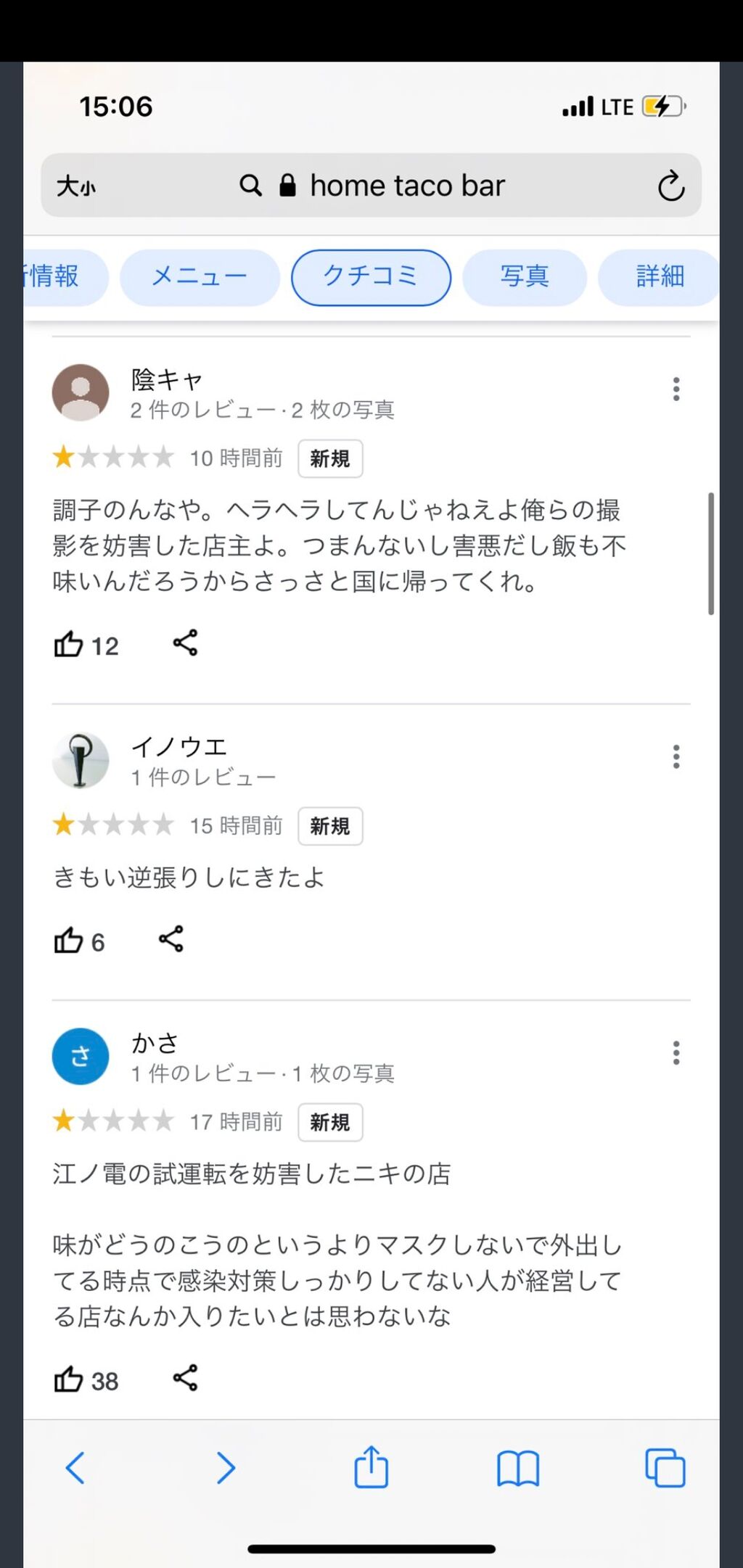Show open Safari tabs
This screenshot has width=743, height=1568.
point(665,1468)
